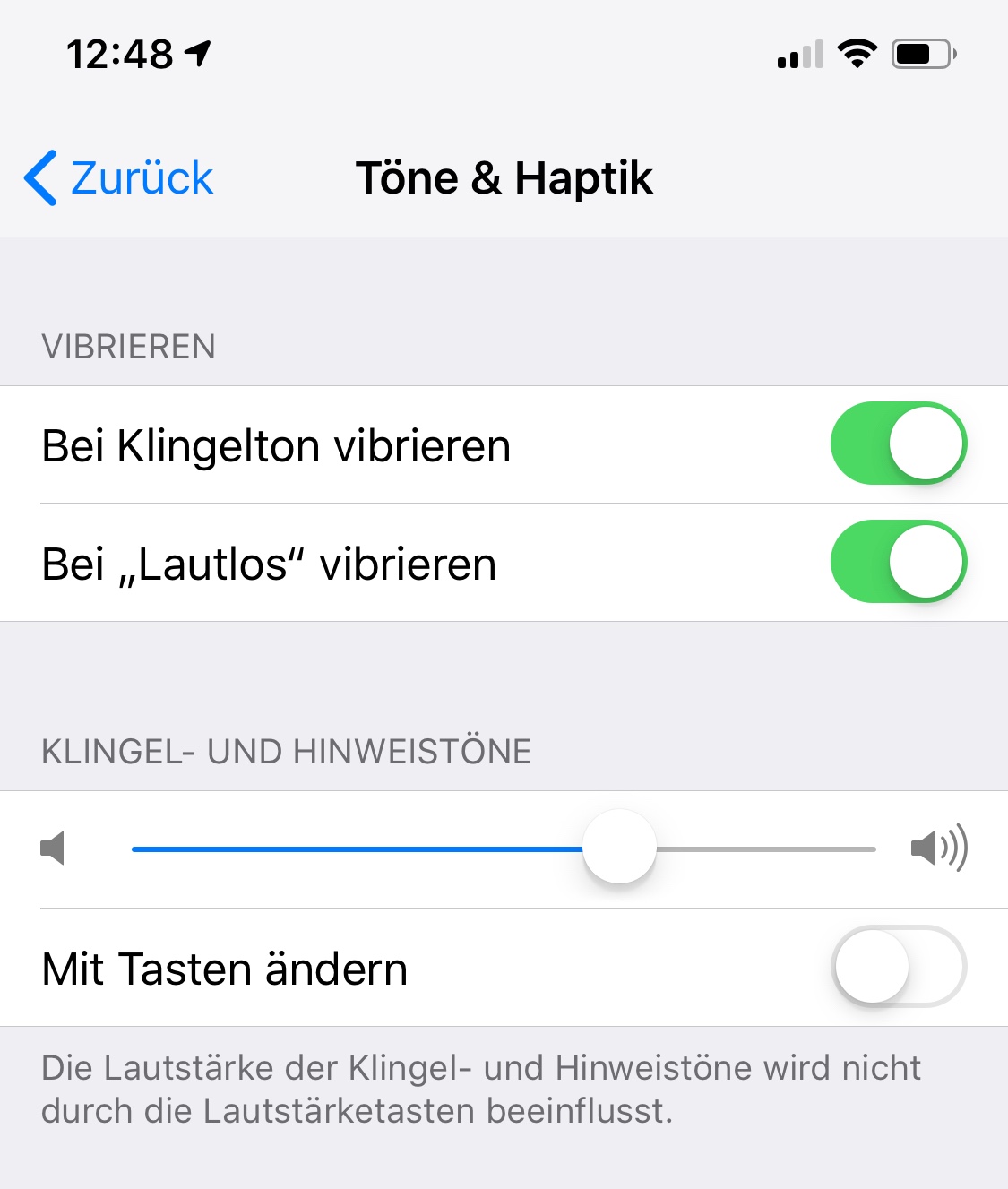Turn off Bei „Lautlos“ vibrieren
This screenshot has width=1008, height=1189.
(898, 562)
